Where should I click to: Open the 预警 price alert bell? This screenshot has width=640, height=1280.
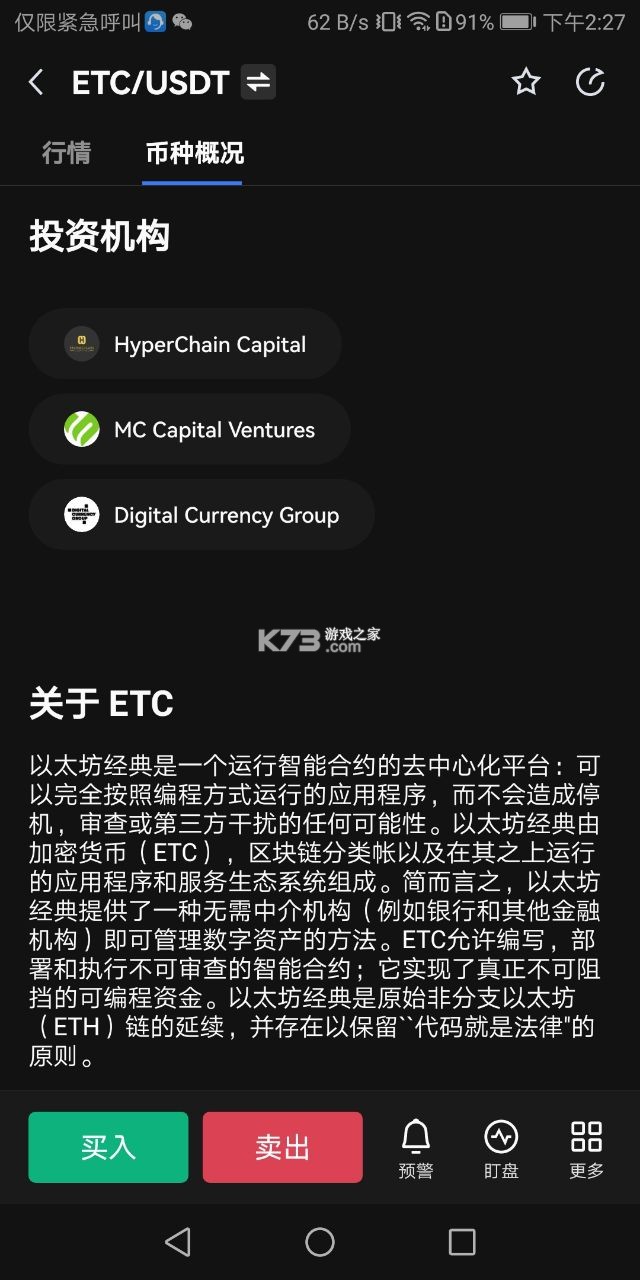(416, 1149)
